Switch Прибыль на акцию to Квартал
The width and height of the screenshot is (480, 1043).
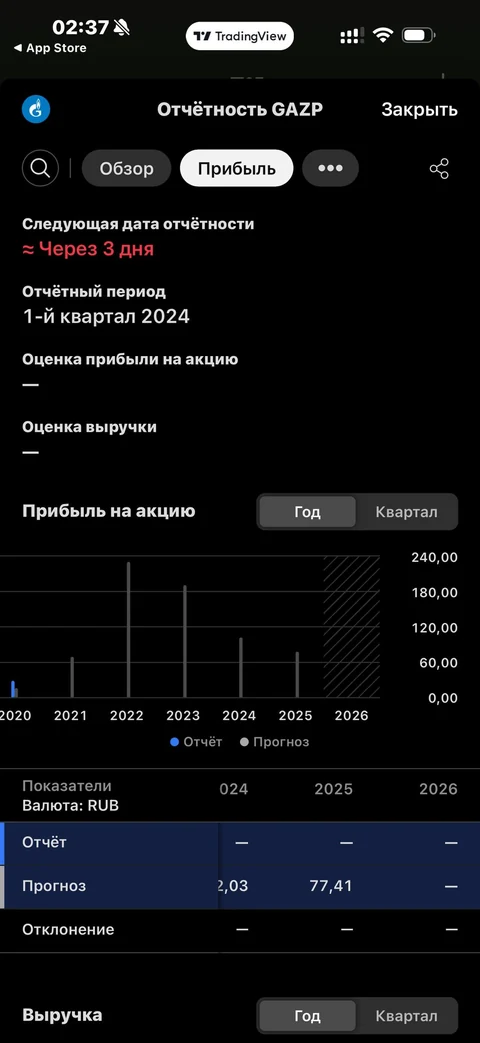click(406, 512)
